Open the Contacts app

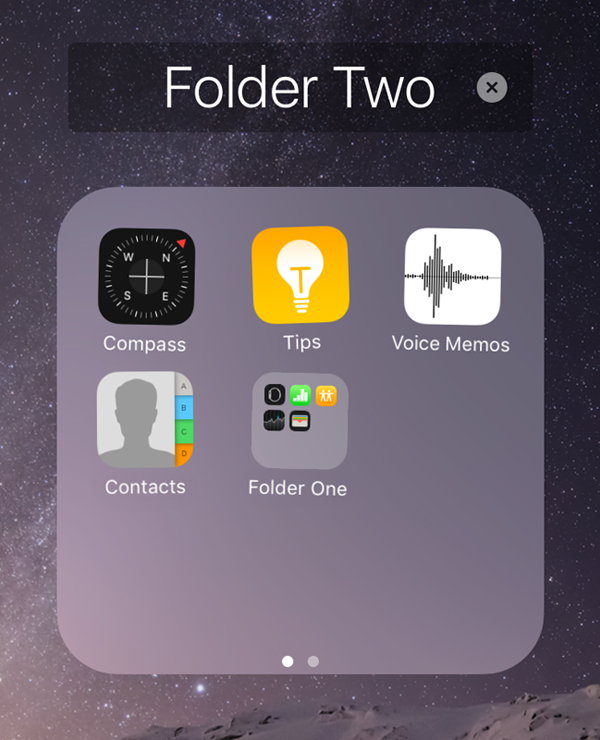point(145,420)
